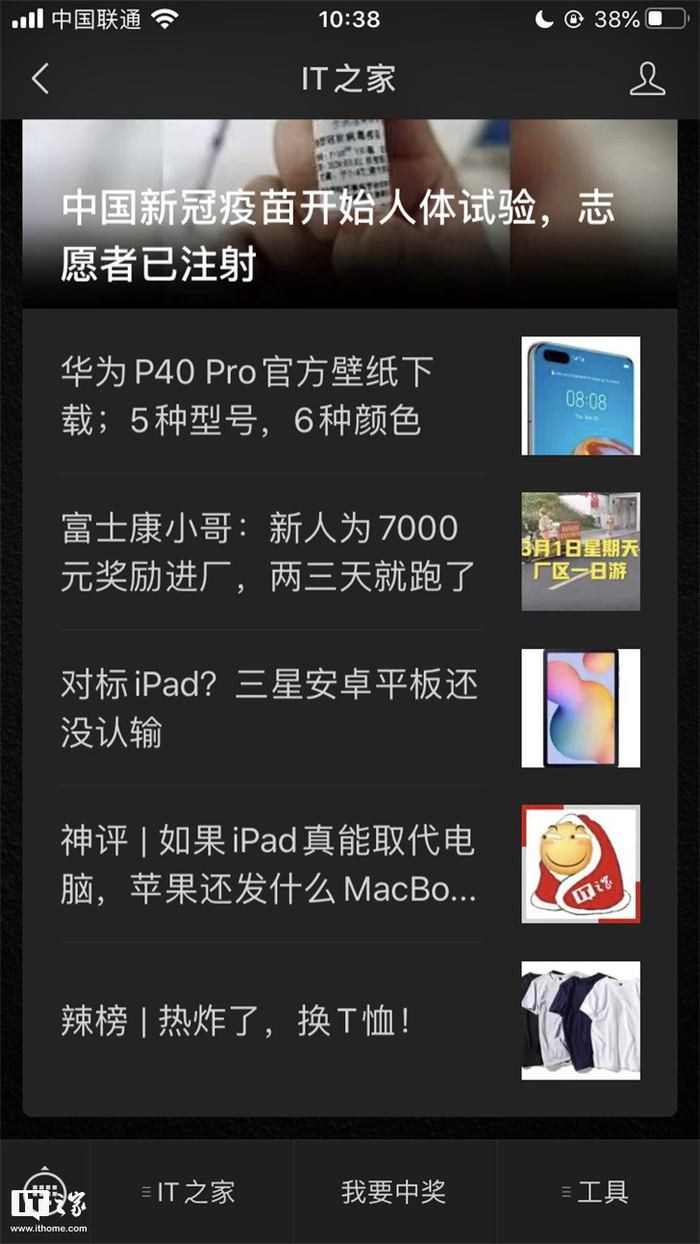700x1244 pixels.
Task: Open the 对标 iPad 三星安卓平板 article
Action: pyautogui.click(x=350, y=708)
